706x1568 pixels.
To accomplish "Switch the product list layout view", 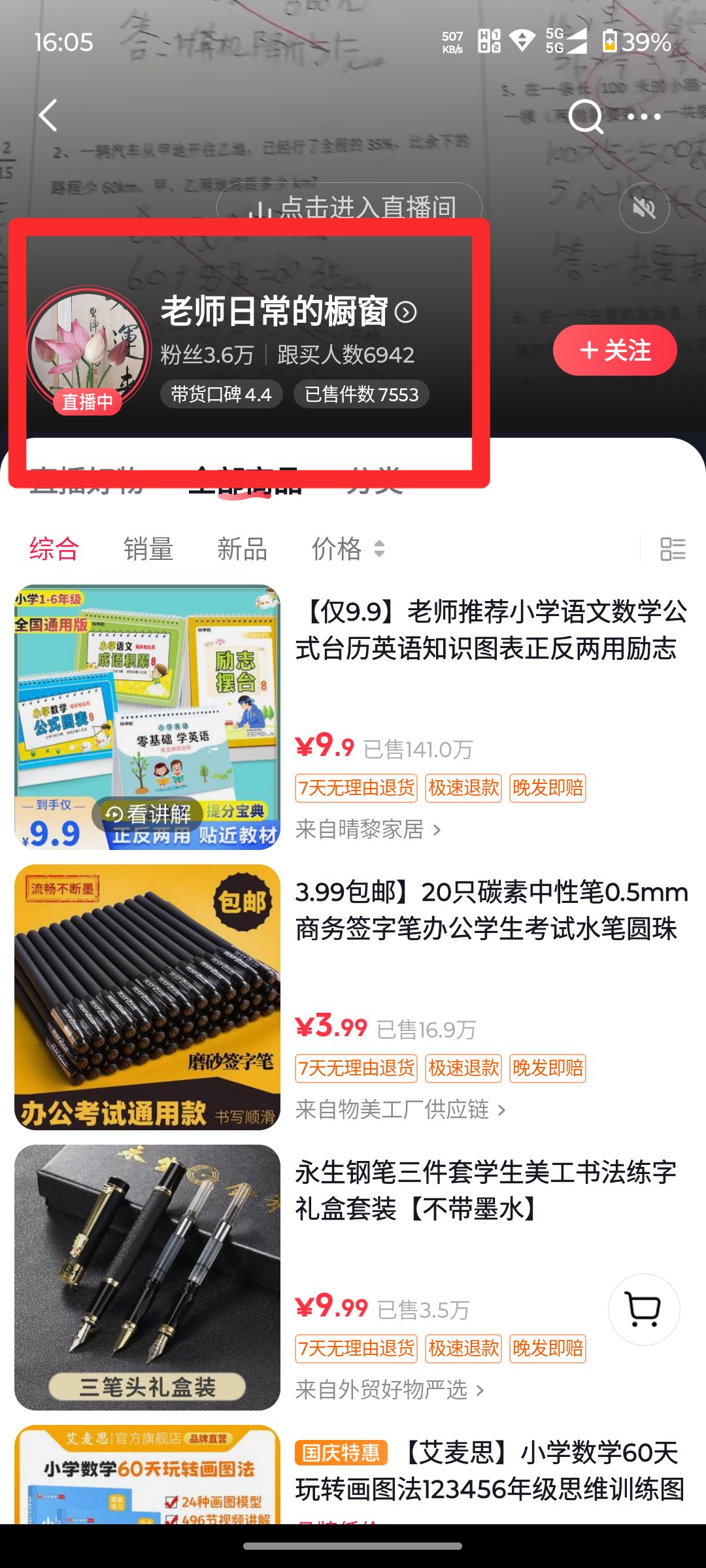I will click(673, 549).
